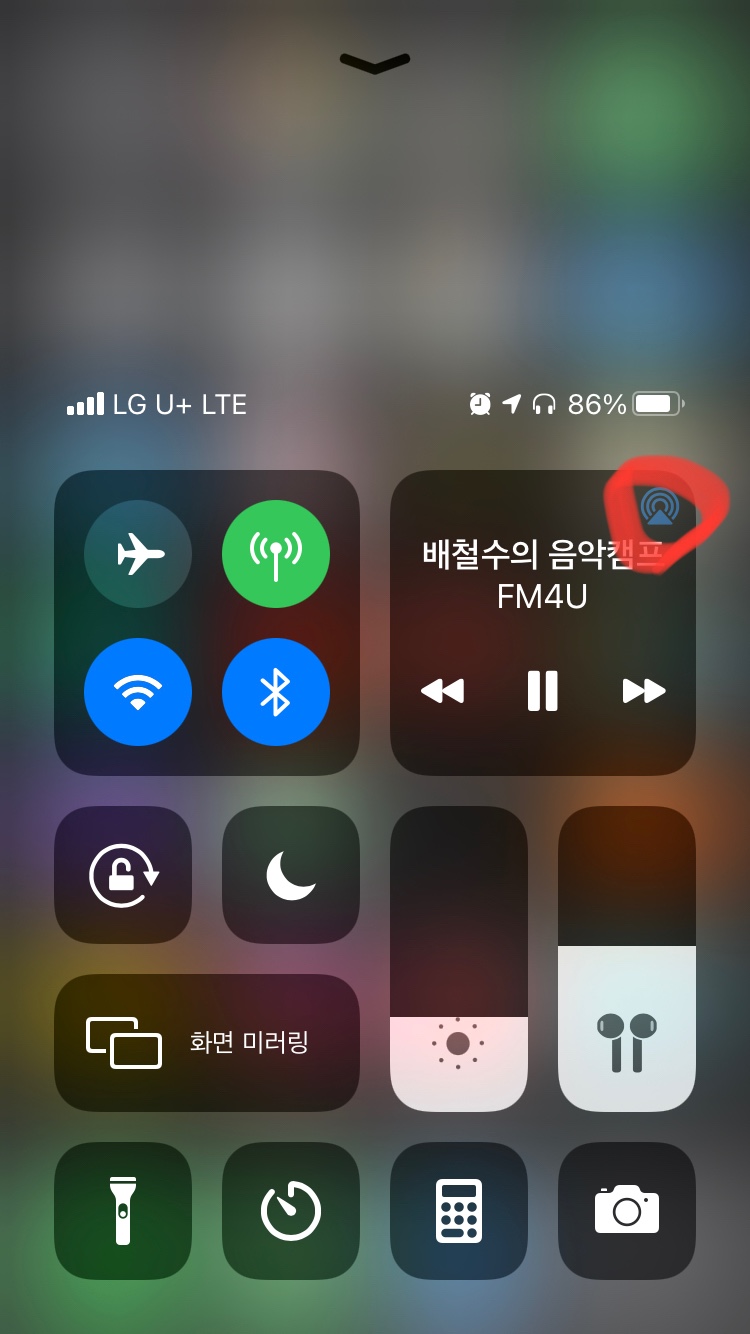Turn off cellular data

pyautogui.click(x=275, y=554)
